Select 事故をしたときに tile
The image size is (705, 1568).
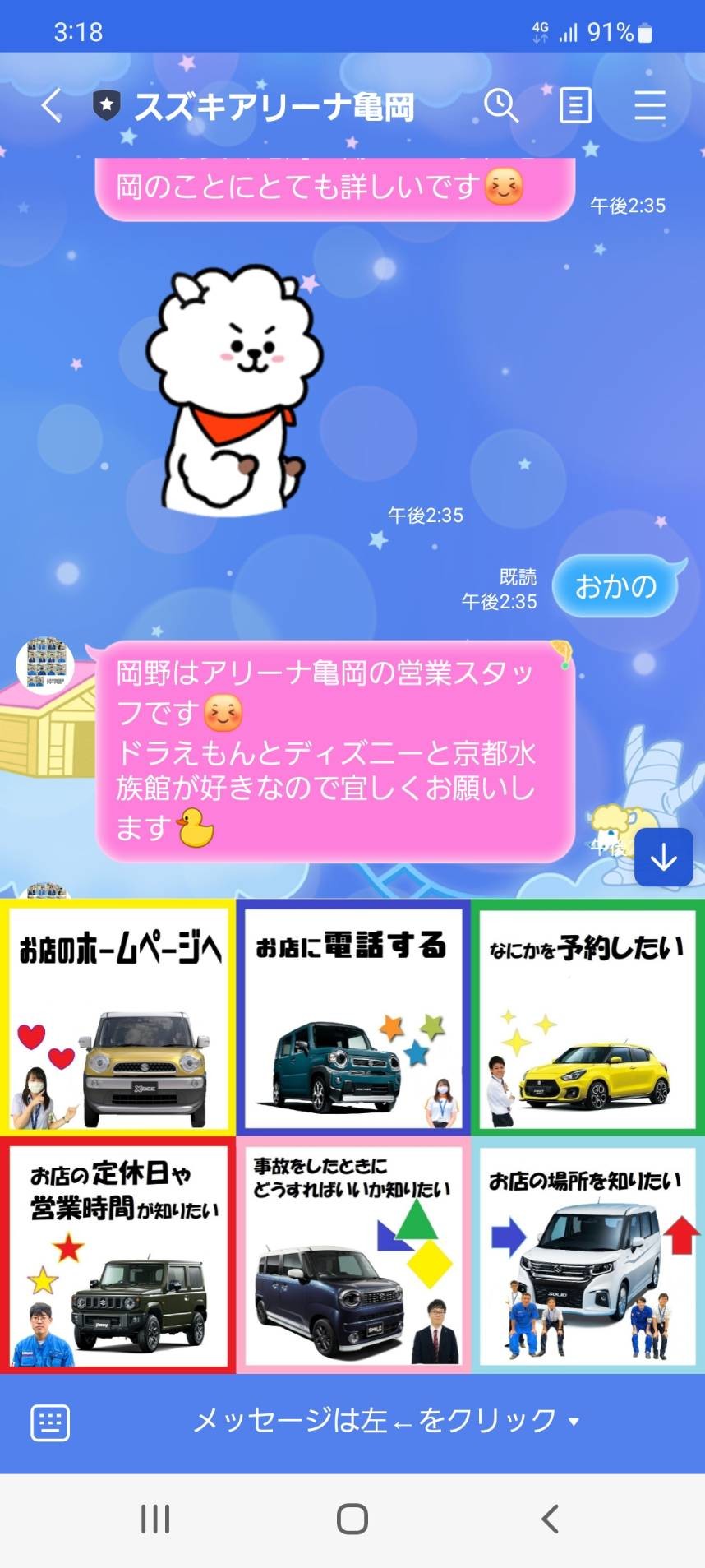click(x=352, y=1255)
